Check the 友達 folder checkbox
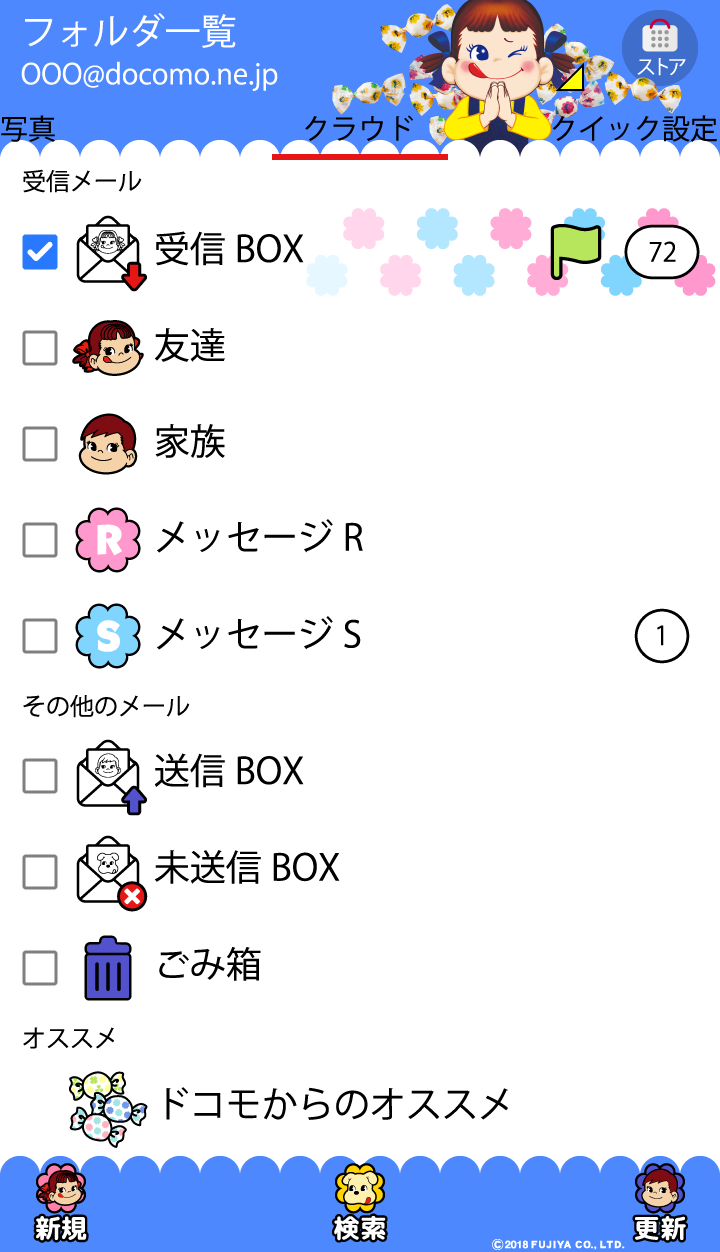Screen dimensions: 720x1252 tap(40, 348)
